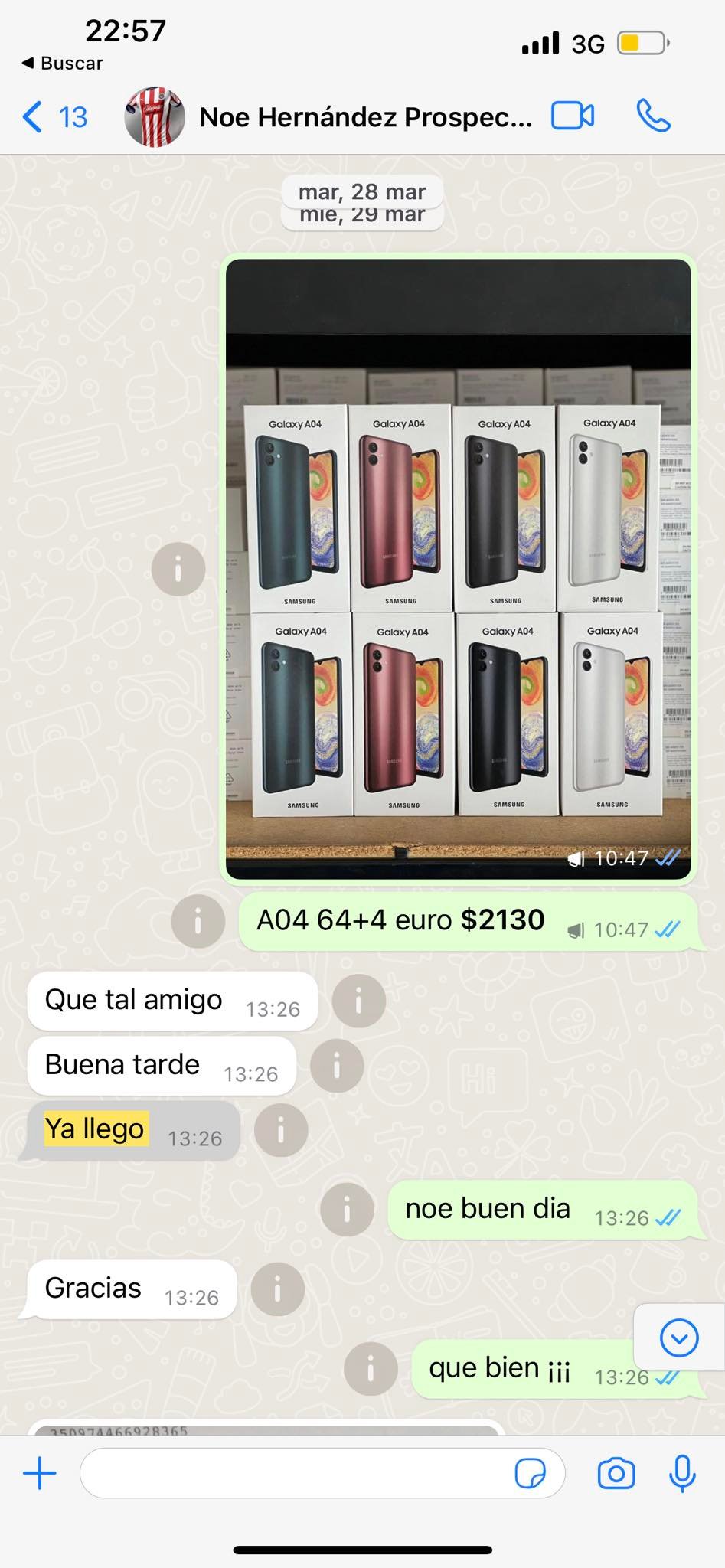Jump to latest messages with down arrow
This screenshot has height=1568, width=725.
coord(678,1338)
